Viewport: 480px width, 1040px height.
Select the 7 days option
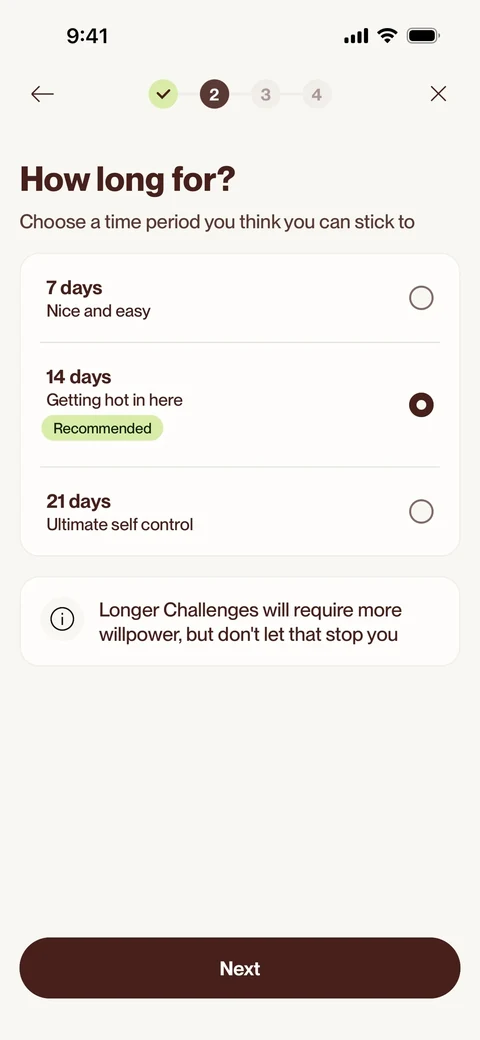(x=240, y=298)
